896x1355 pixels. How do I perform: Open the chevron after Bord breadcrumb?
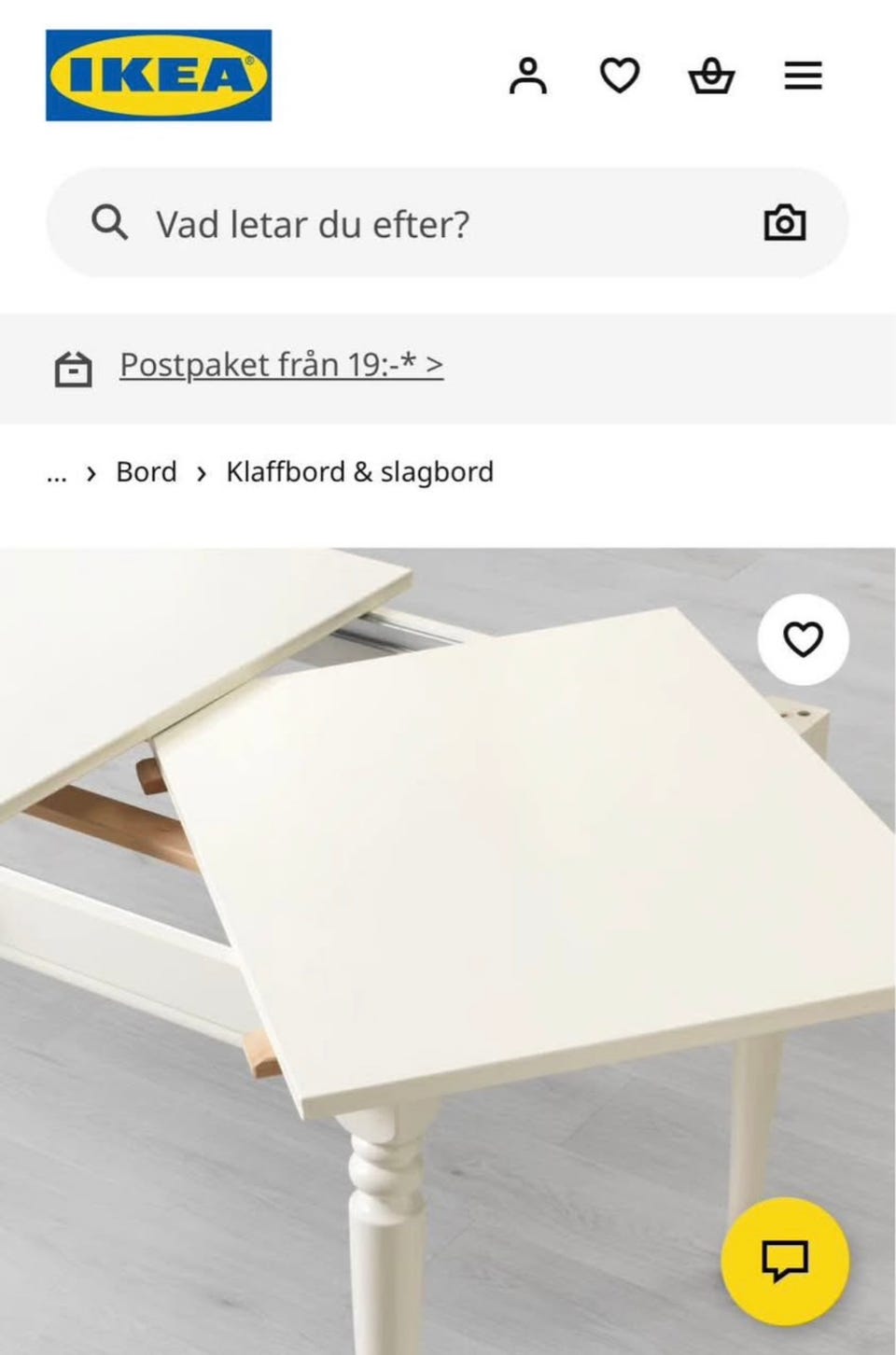point(202,473)
